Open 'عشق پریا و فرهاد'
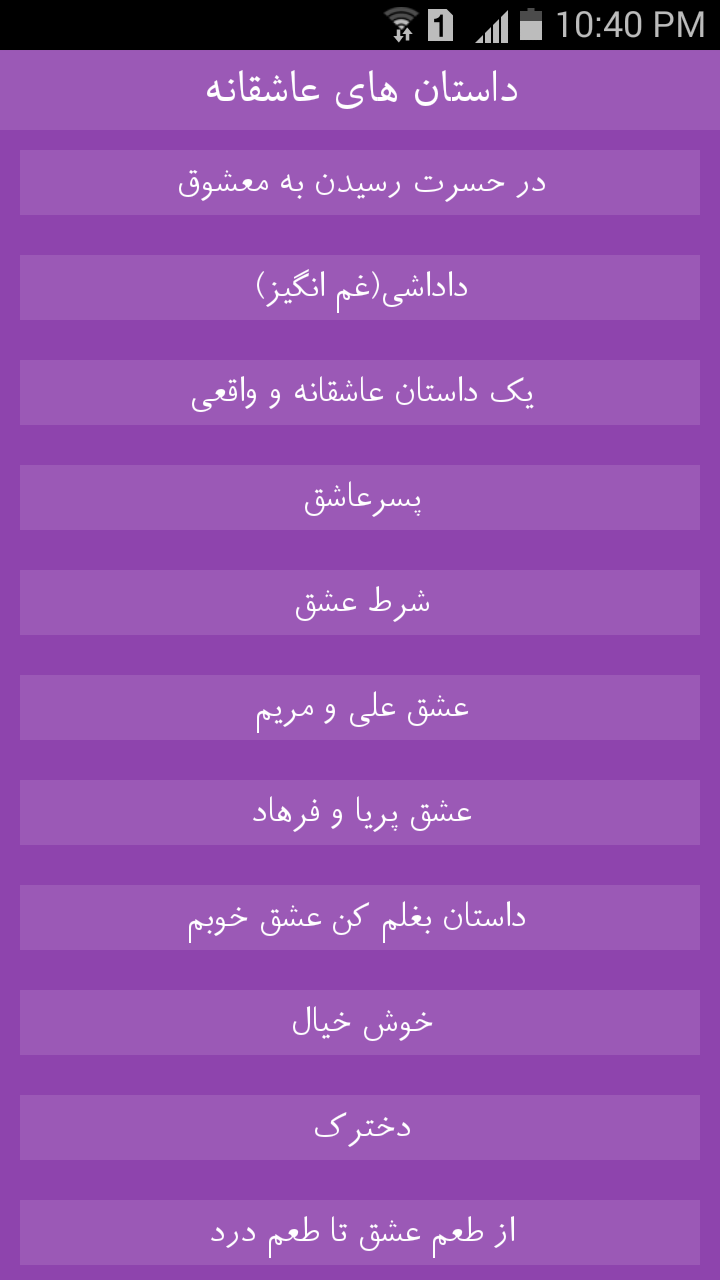The width and height of the screenshot is (720, 1280). click(360, 812)
